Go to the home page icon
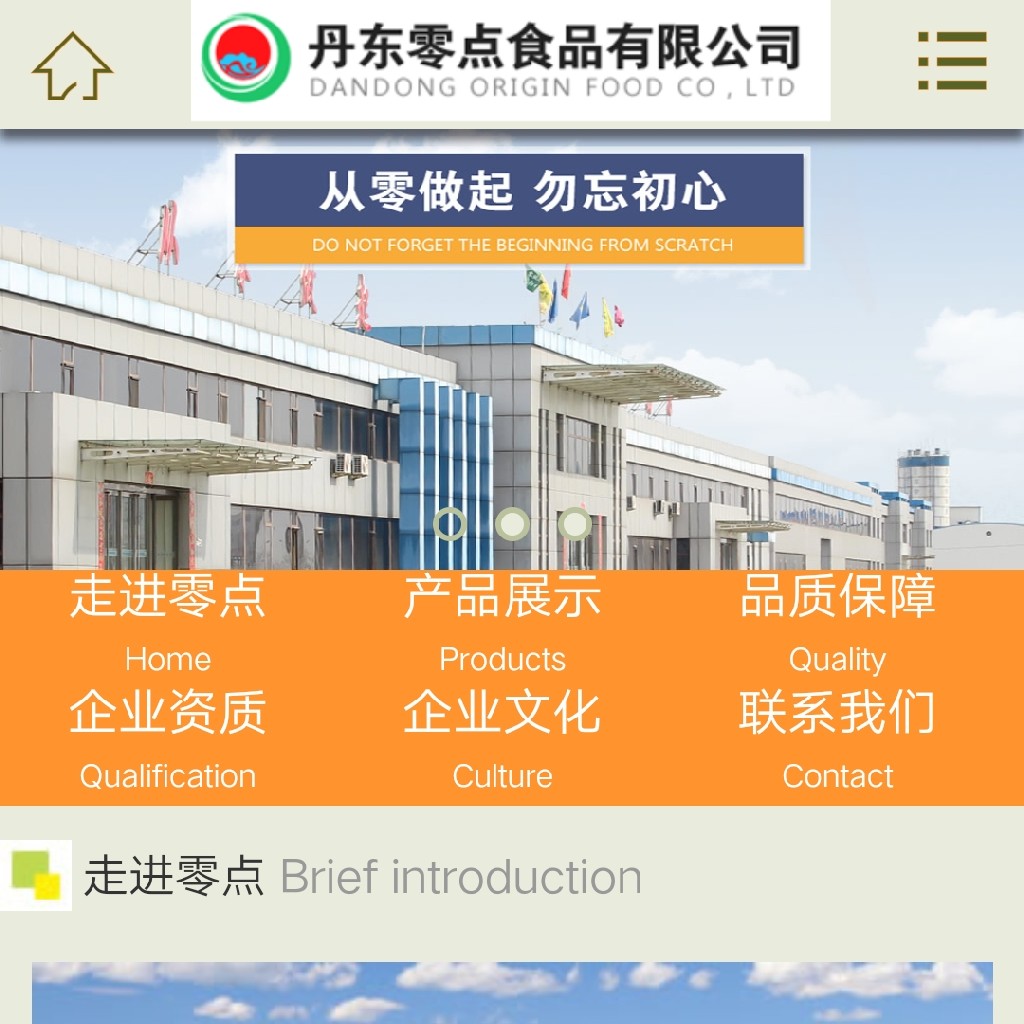This screenshot has height=1024, width=1024. point(72,66)
